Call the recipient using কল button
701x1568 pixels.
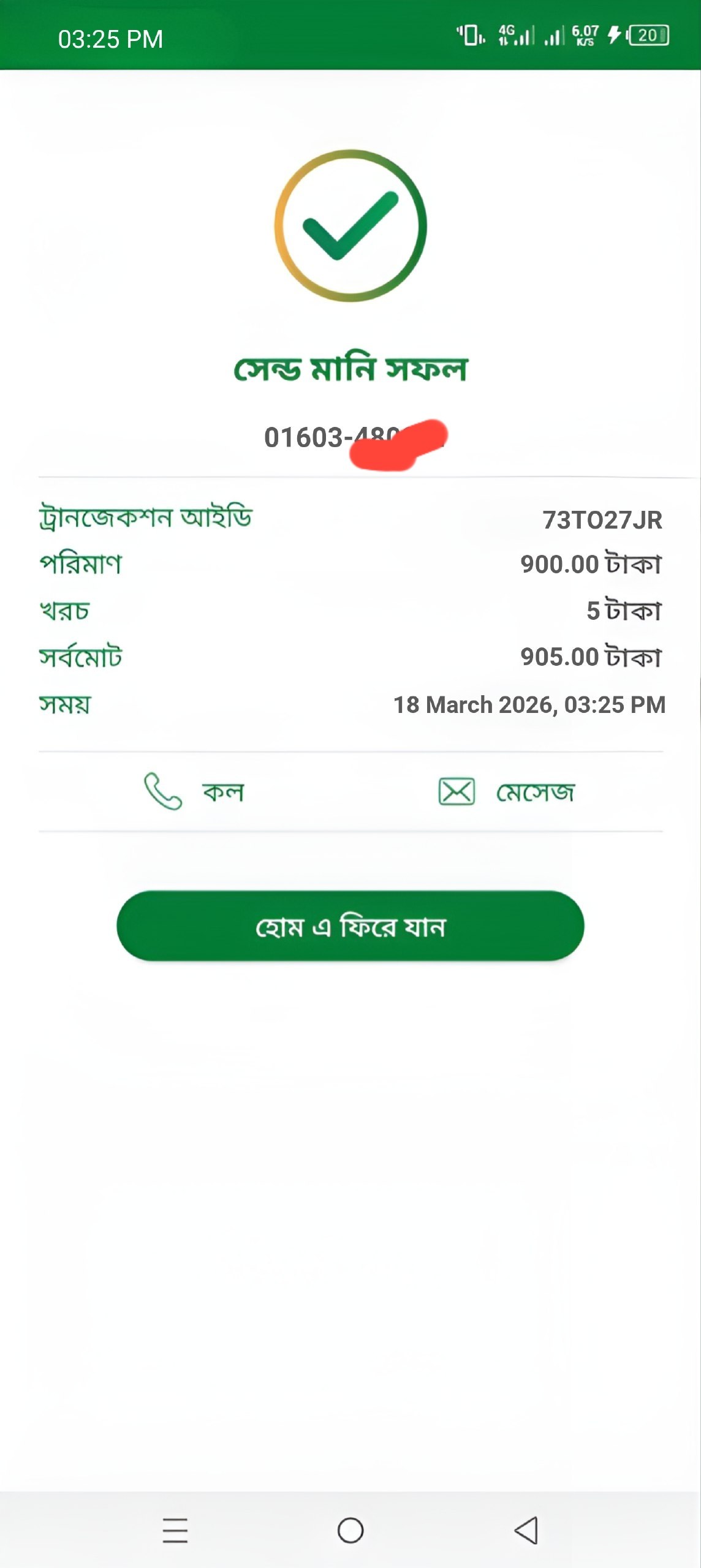pos(194,791)
